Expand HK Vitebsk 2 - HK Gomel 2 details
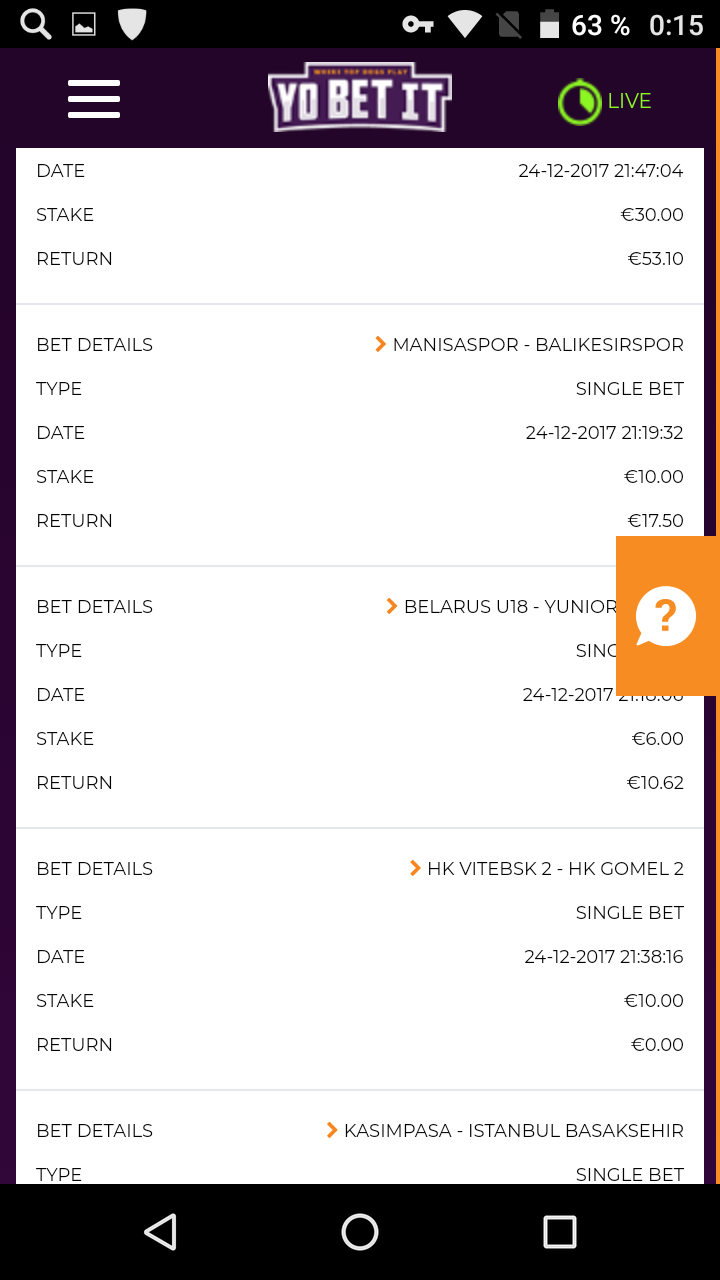 pyautogui.click(x=547, y=869)
